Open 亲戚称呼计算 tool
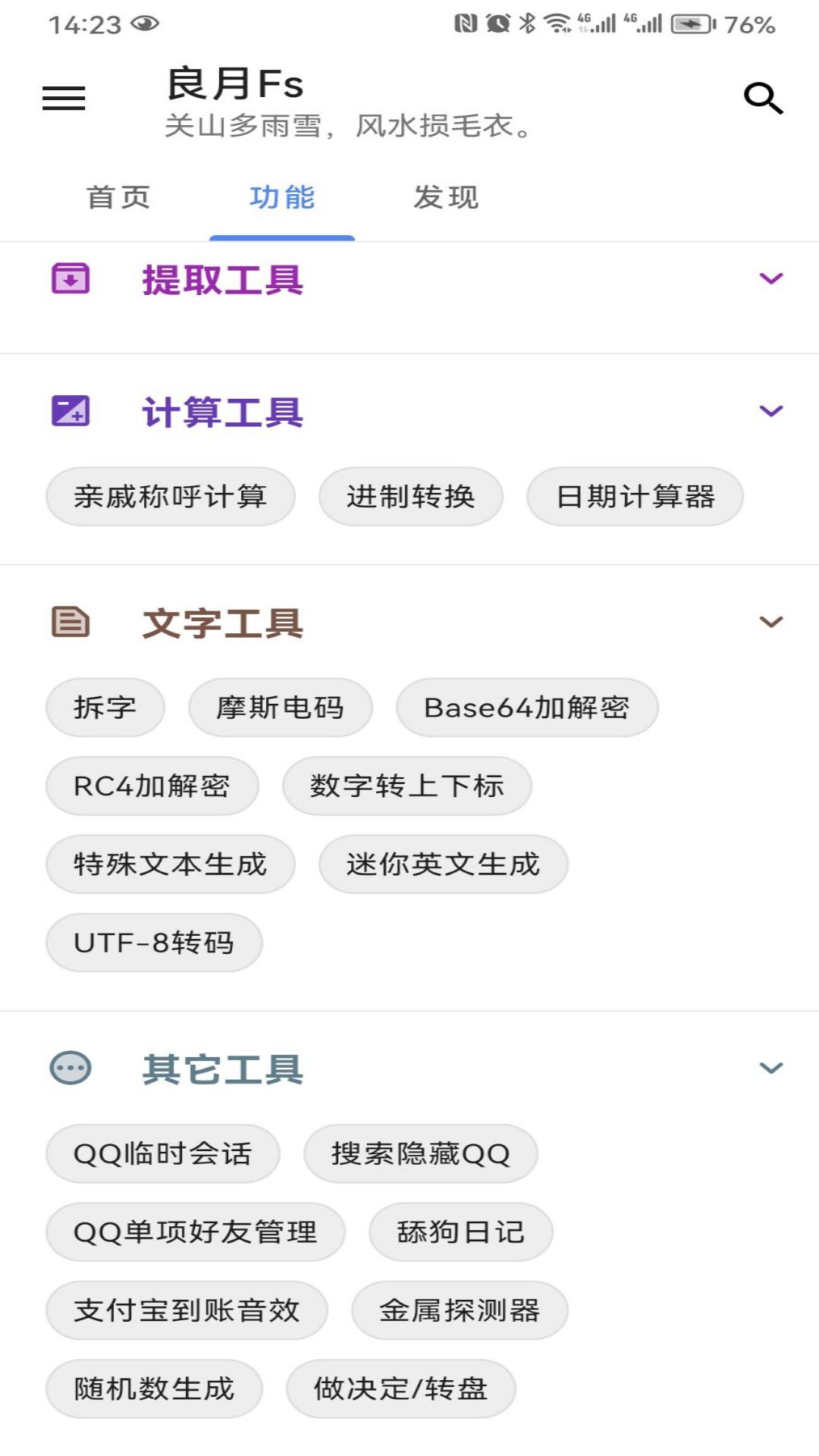This screenshot has width=819, height=1456. pos(171,497)
